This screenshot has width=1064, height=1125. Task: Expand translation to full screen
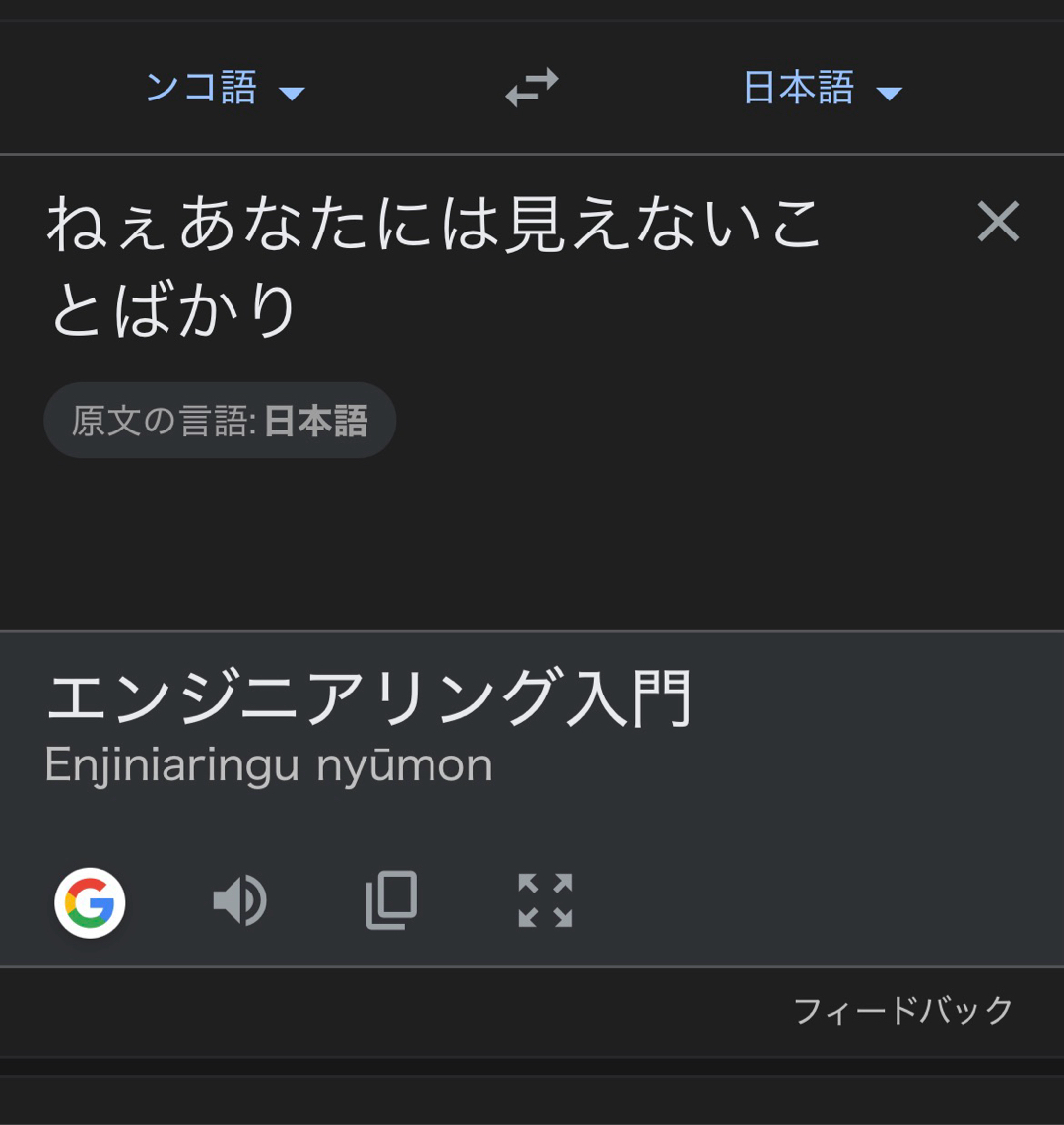coord(545,900)
